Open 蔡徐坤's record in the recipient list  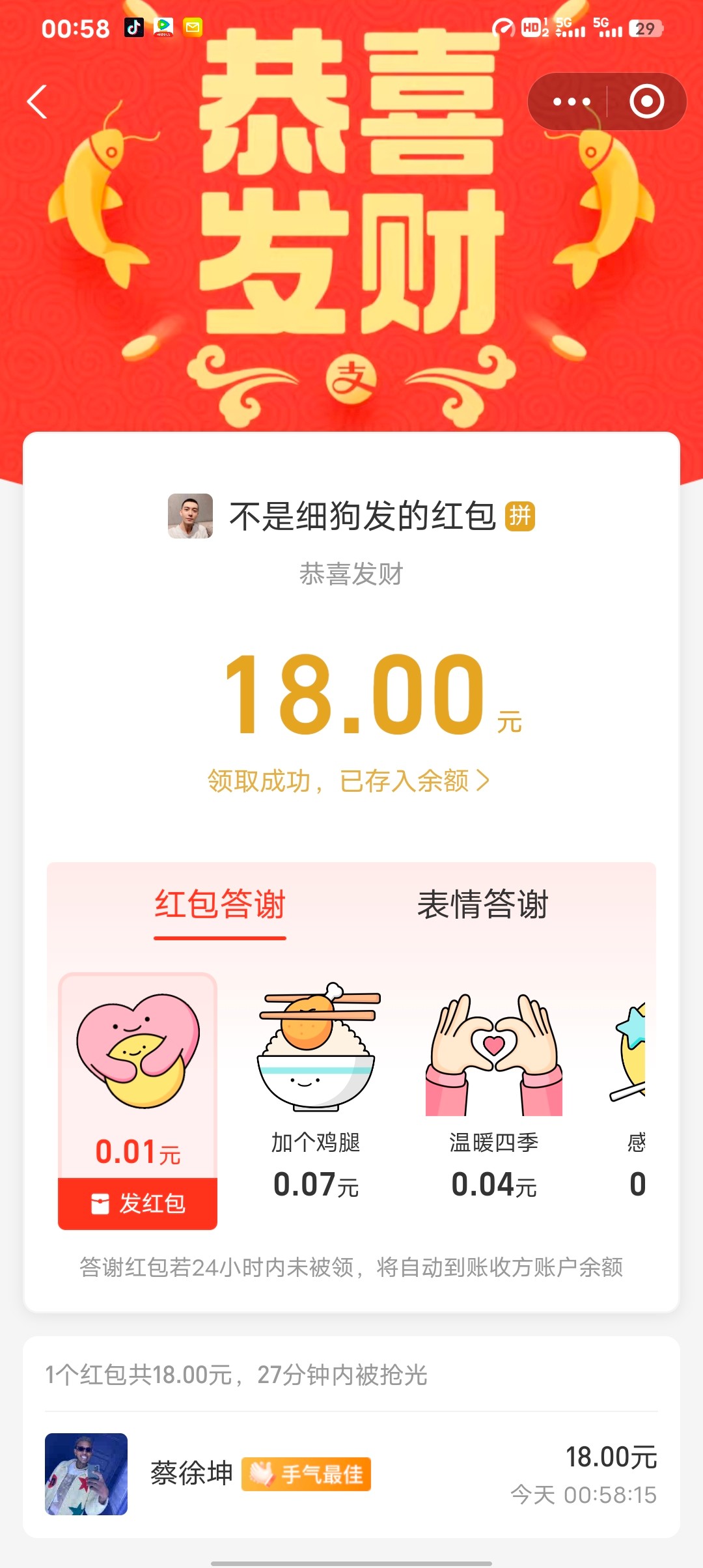351,1474
